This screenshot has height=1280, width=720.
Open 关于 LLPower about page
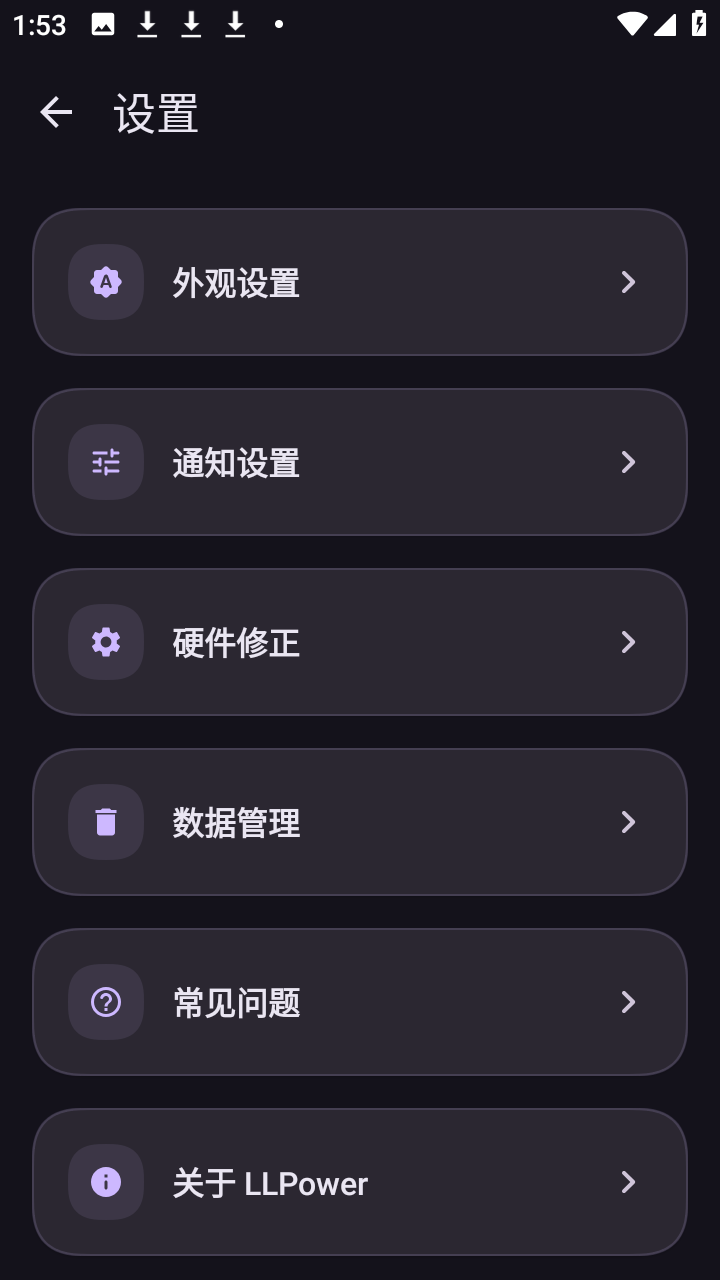[x=360, y=1182]
